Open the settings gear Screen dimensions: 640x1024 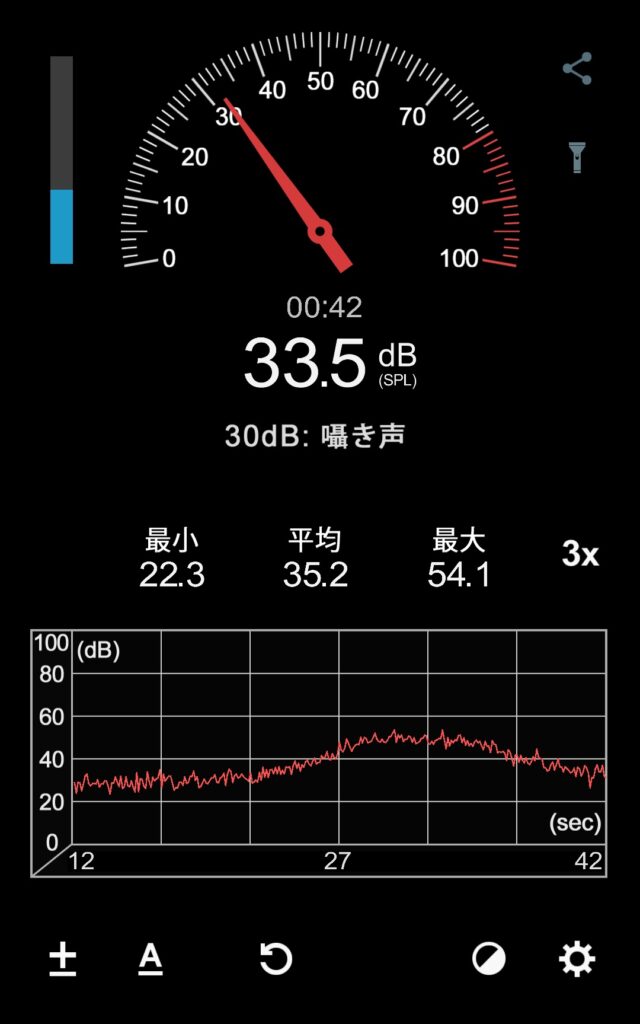[x=577, y=959]
